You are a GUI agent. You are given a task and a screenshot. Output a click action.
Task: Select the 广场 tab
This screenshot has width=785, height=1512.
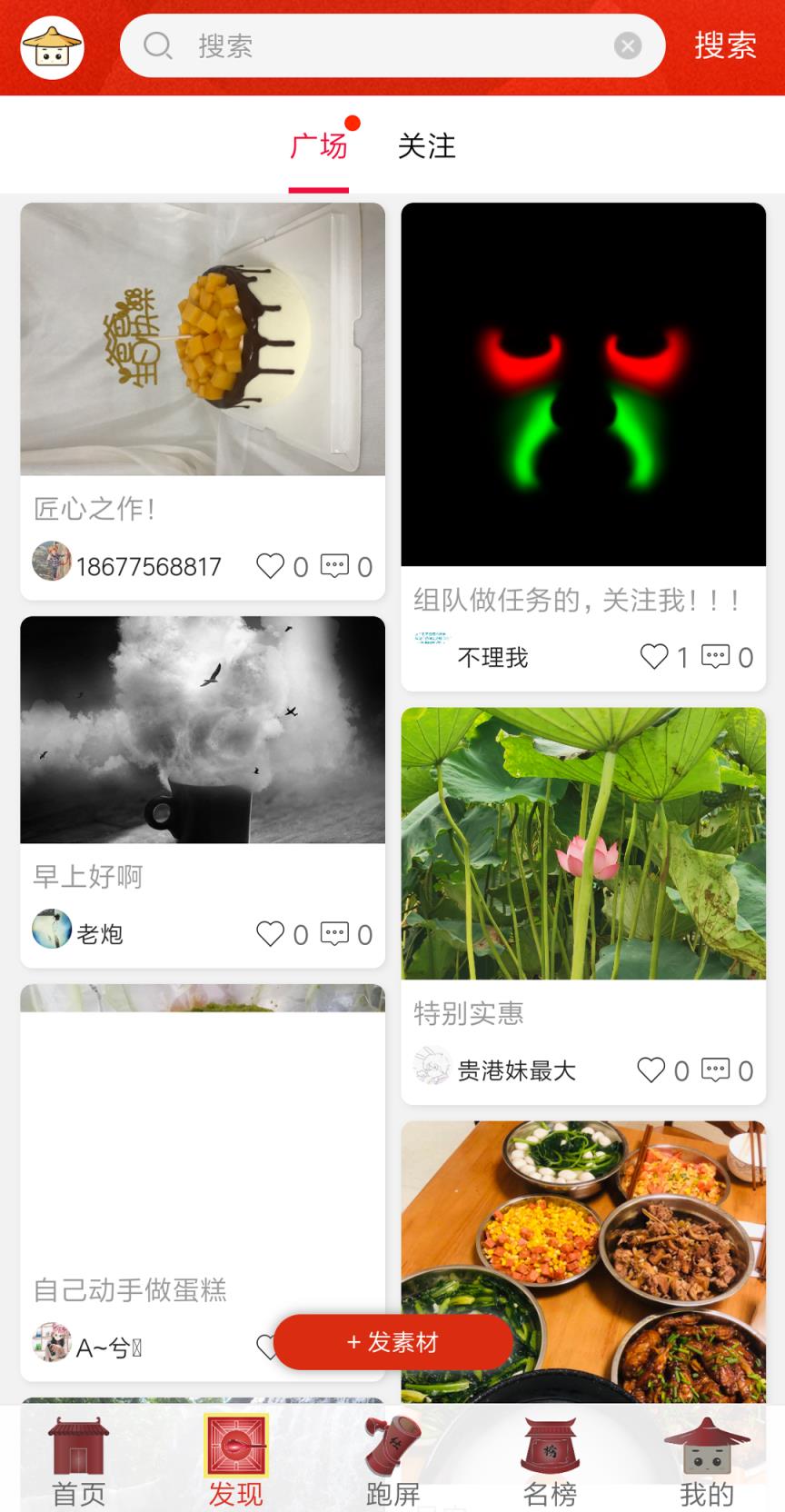point(318,145)
